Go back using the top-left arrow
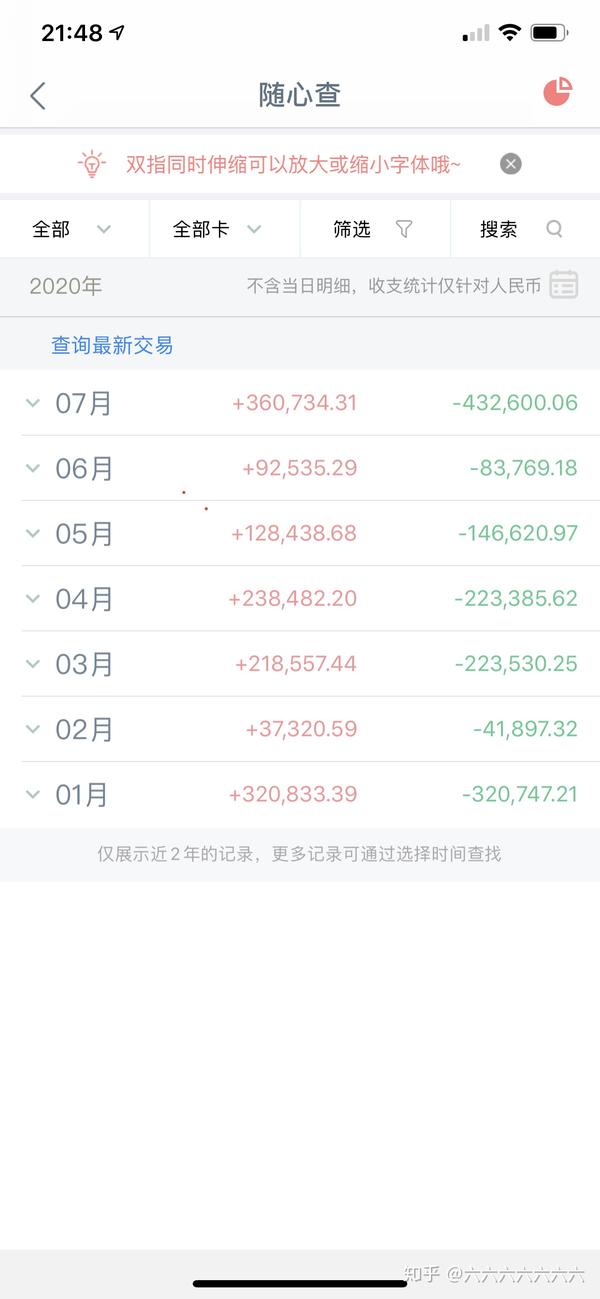The height and width of the screenshot is (1299, 600). pyautogui.click(x=38, y=96)
